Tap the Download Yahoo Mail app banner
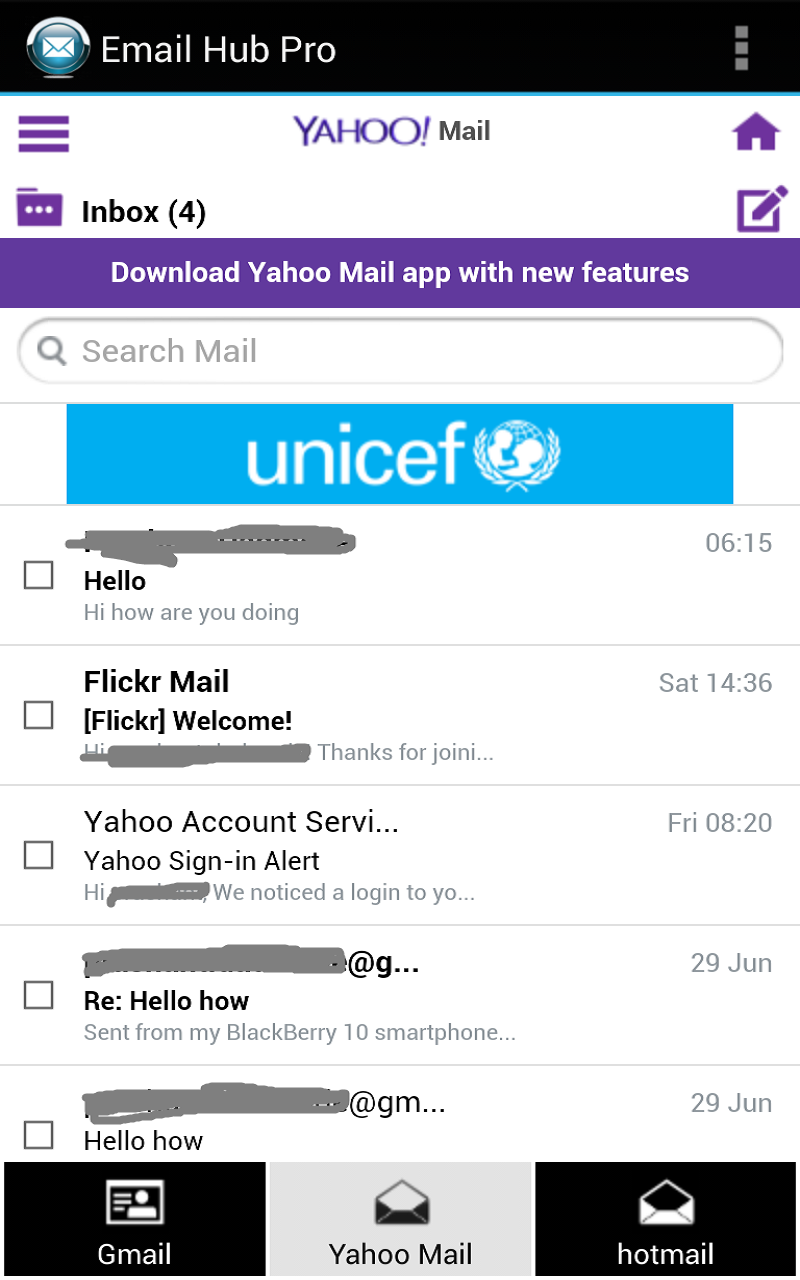The image size is (800, 1280). pos(400,272)
